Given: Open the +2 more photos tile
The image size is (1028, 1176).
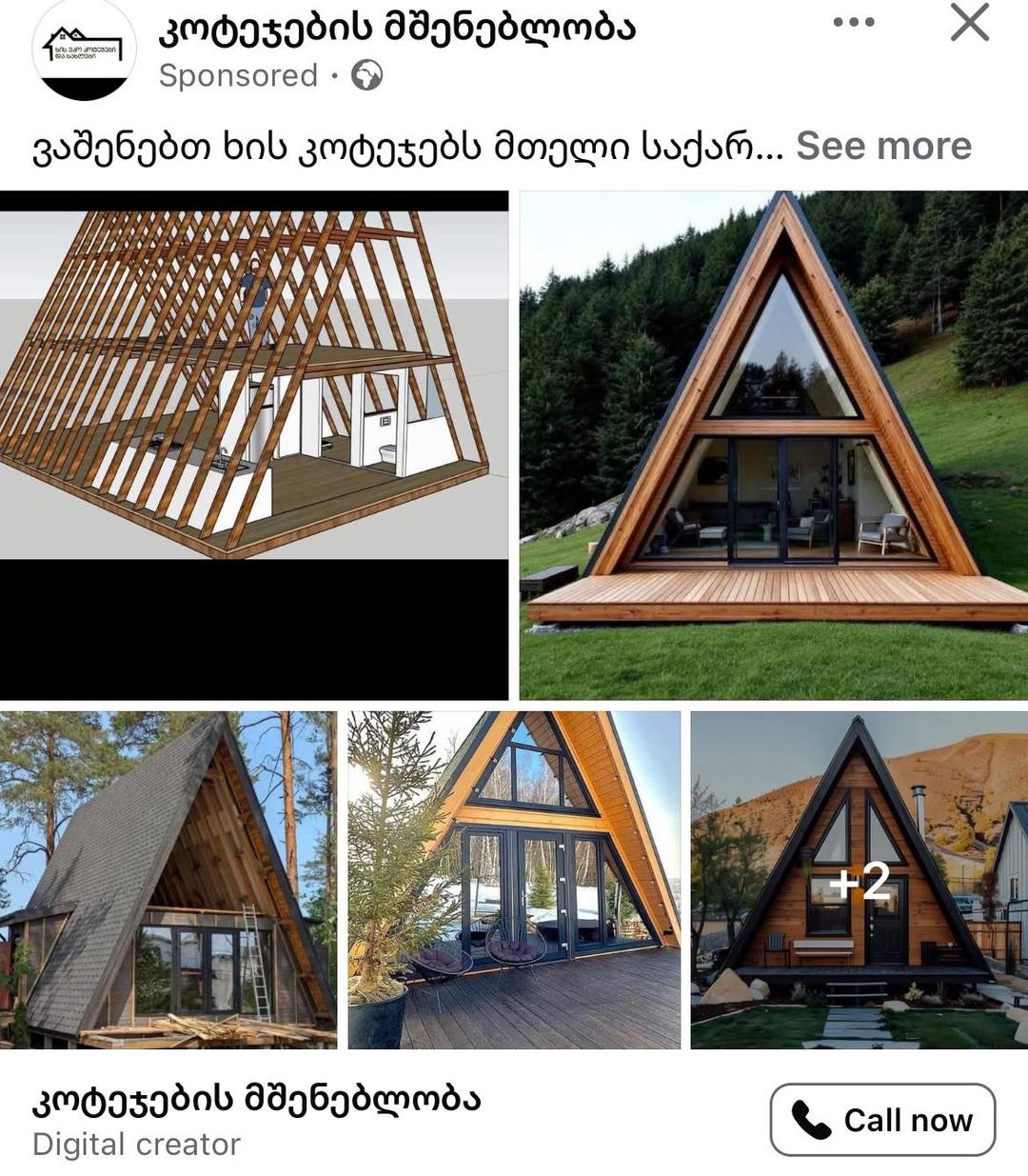Looking at the screenshot, I should [859, 880].
